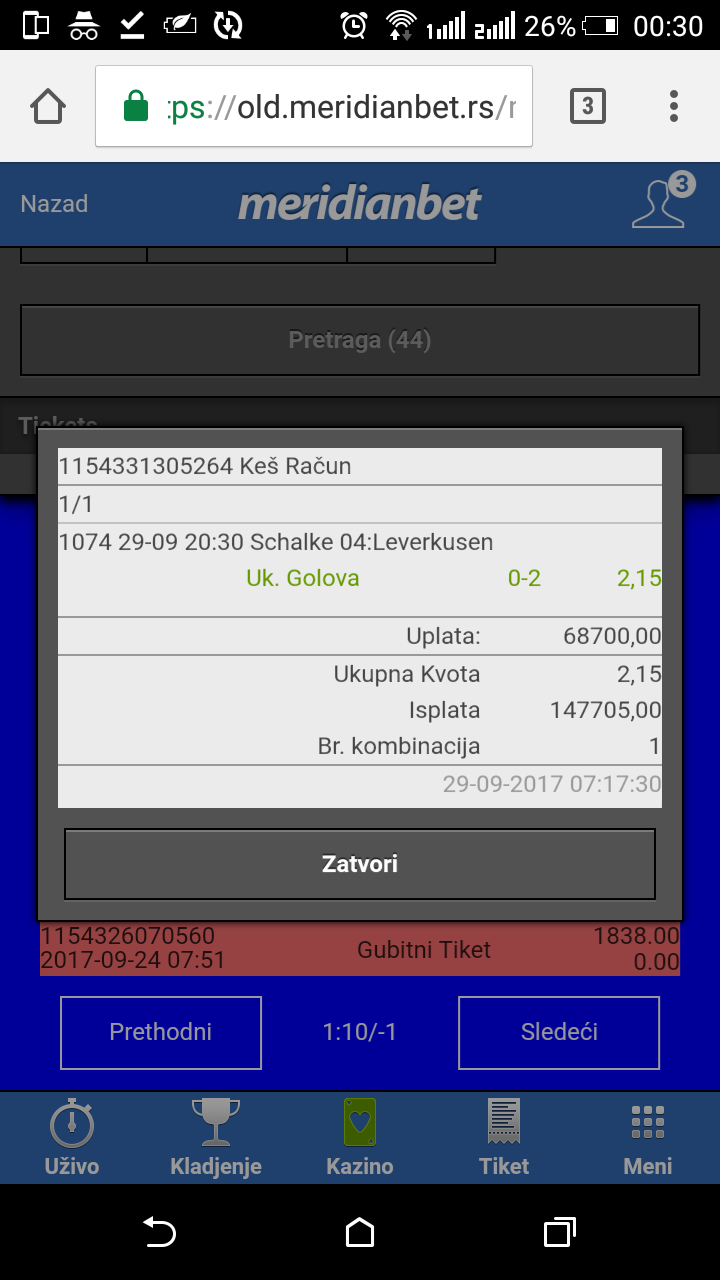Image resolution: width=720 pixels, height=1280 pixels.
Task: Switch to the Kladjenje tab
Action: click(x=216, y=1137)
